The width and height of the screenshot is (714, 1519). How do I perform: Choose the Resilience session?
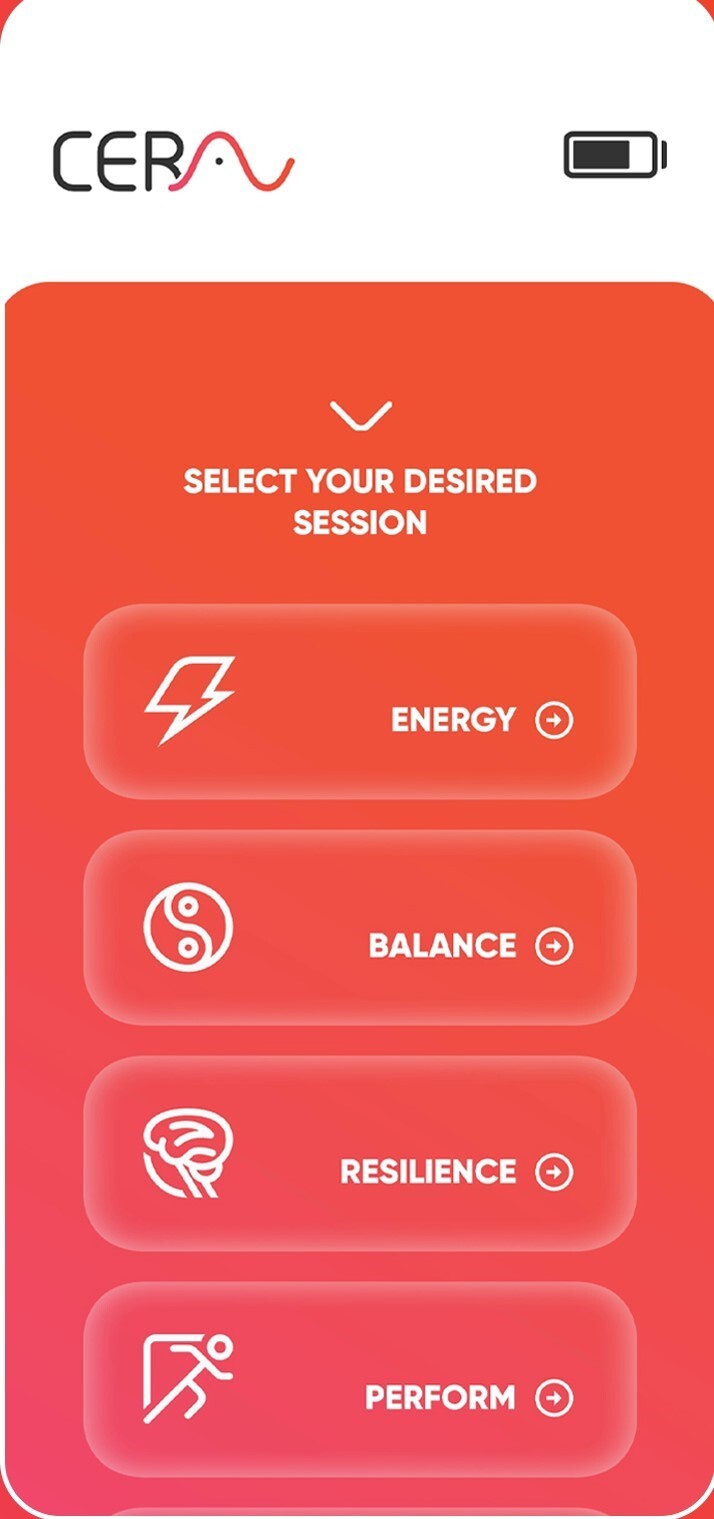[360, 1154]
